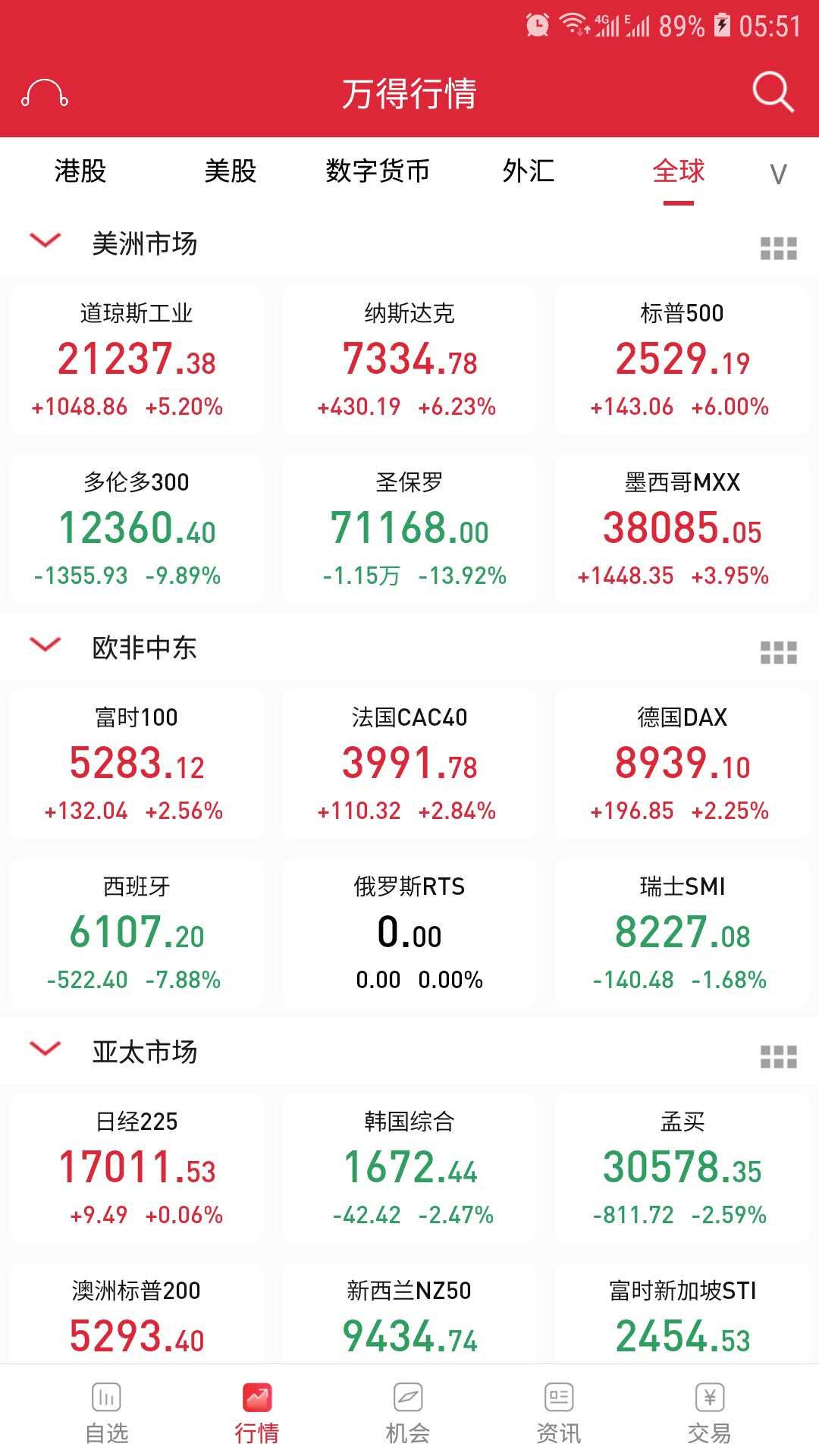The image size is (819, 1456).
Task: Toggle grid view for 欧非中东 section
Action: [779, 652]
